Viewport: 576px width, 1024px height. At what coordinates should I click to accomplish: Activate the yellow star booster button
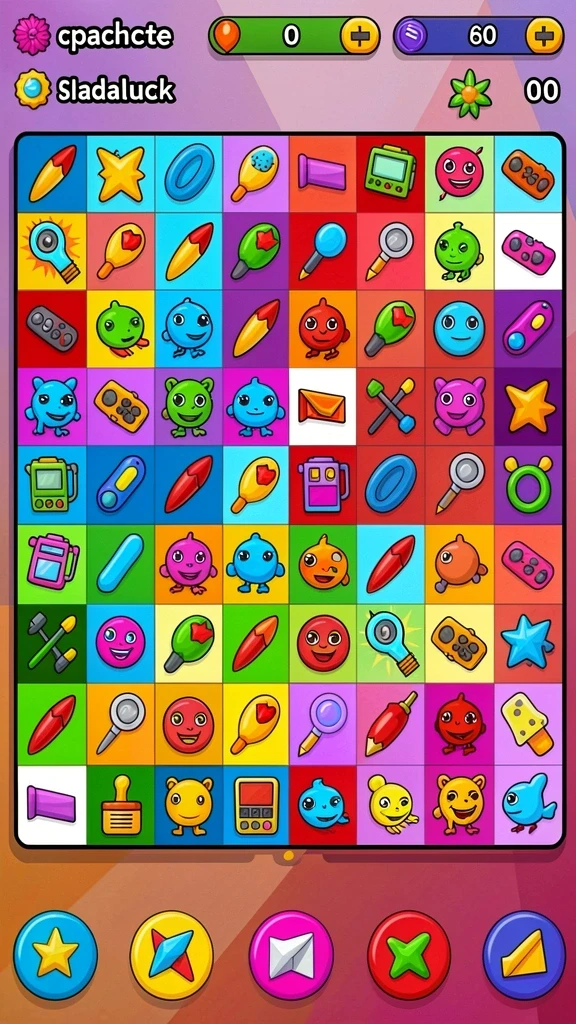(x=56, y=955)
